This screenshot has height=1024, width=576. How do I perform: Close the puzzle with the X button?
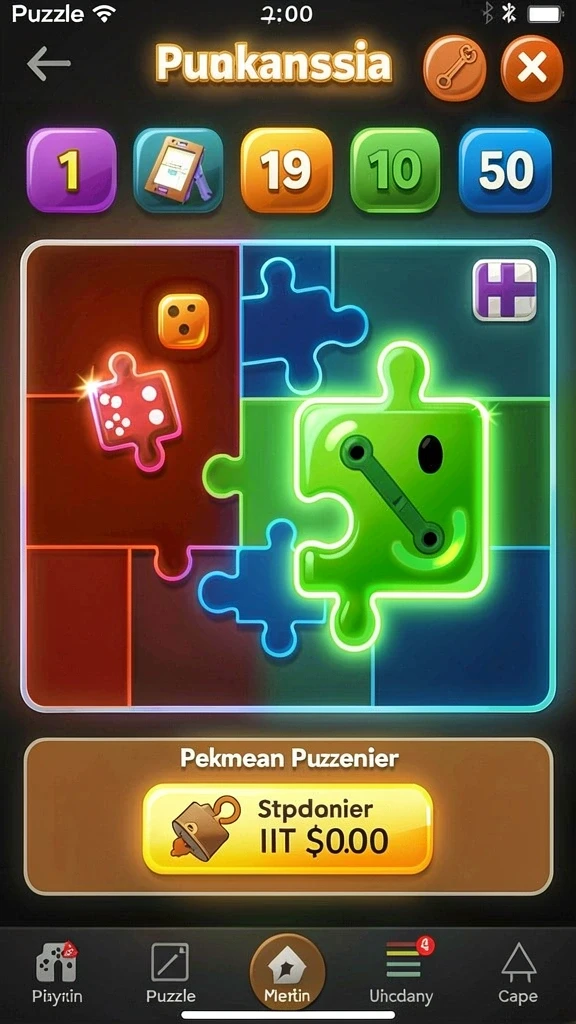[x=532, y=68]
